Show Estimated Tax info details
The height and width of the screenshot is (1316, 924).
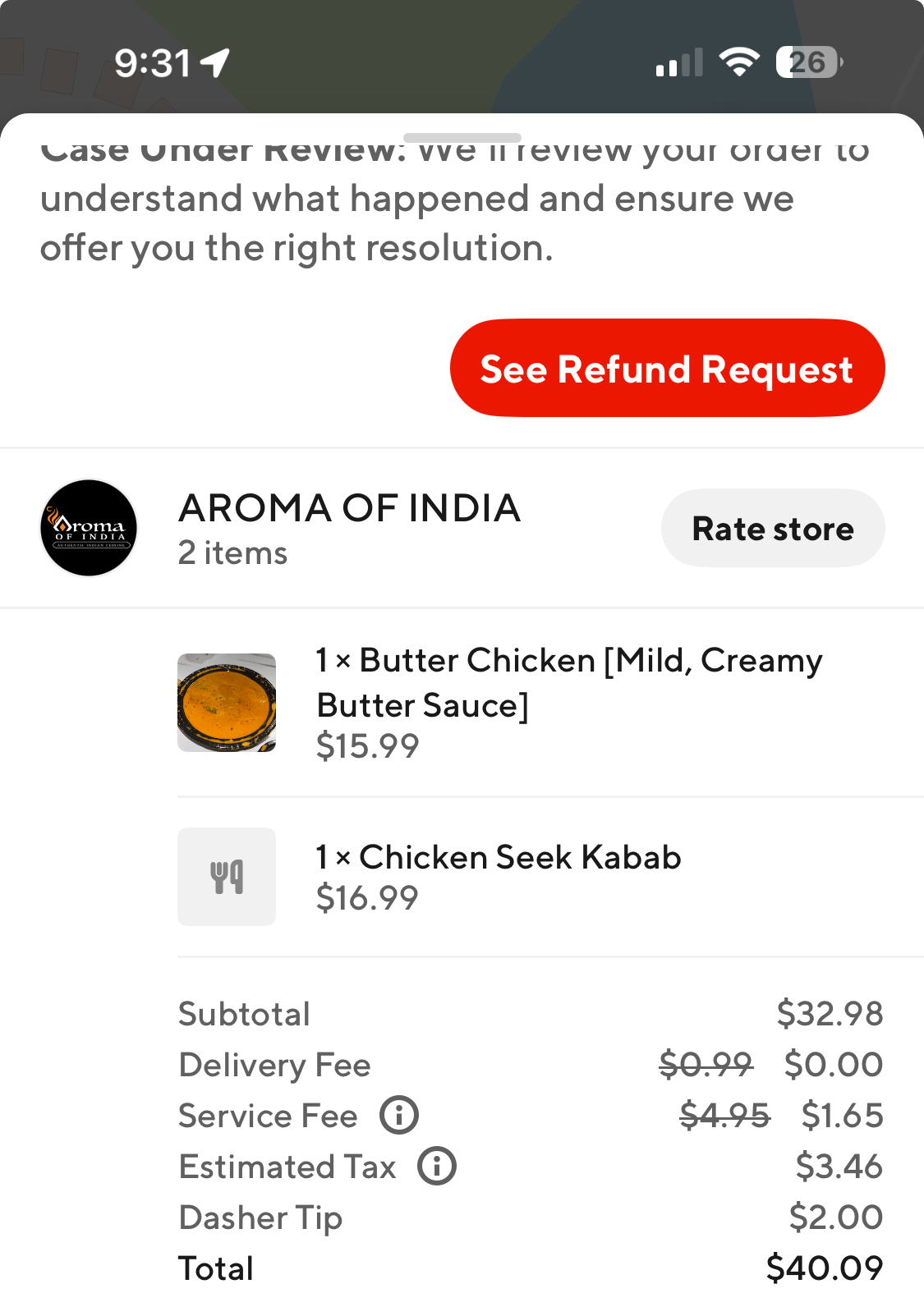(437, 1167)
